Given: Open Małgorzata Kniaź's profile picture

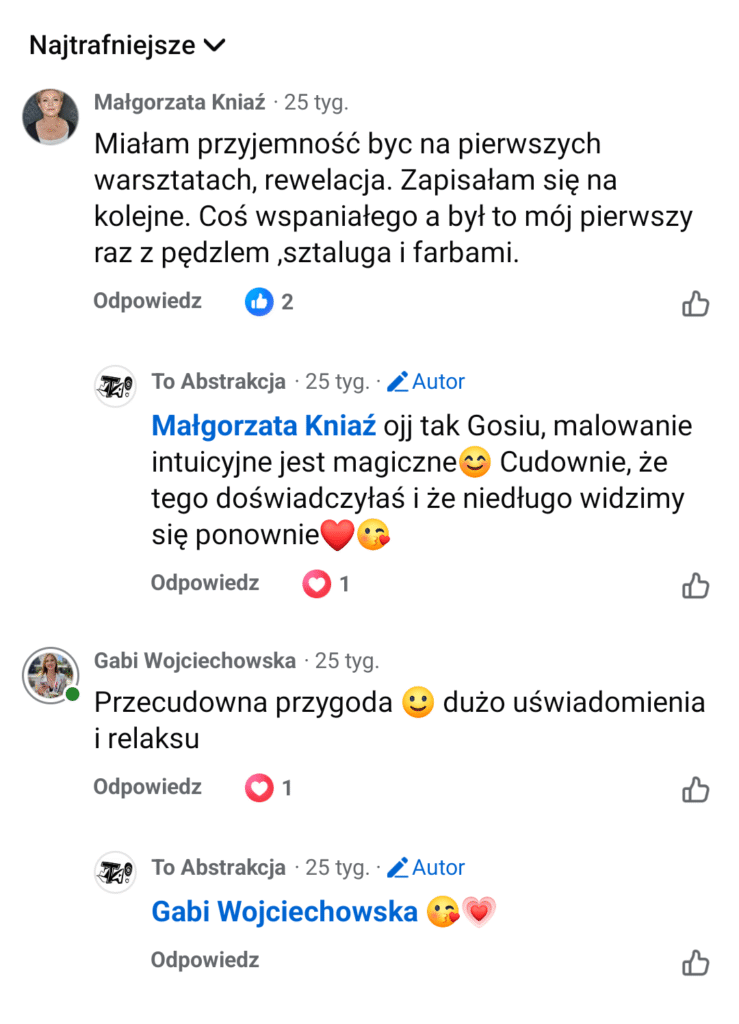Looking at the screenshot, I should point(50,117).
